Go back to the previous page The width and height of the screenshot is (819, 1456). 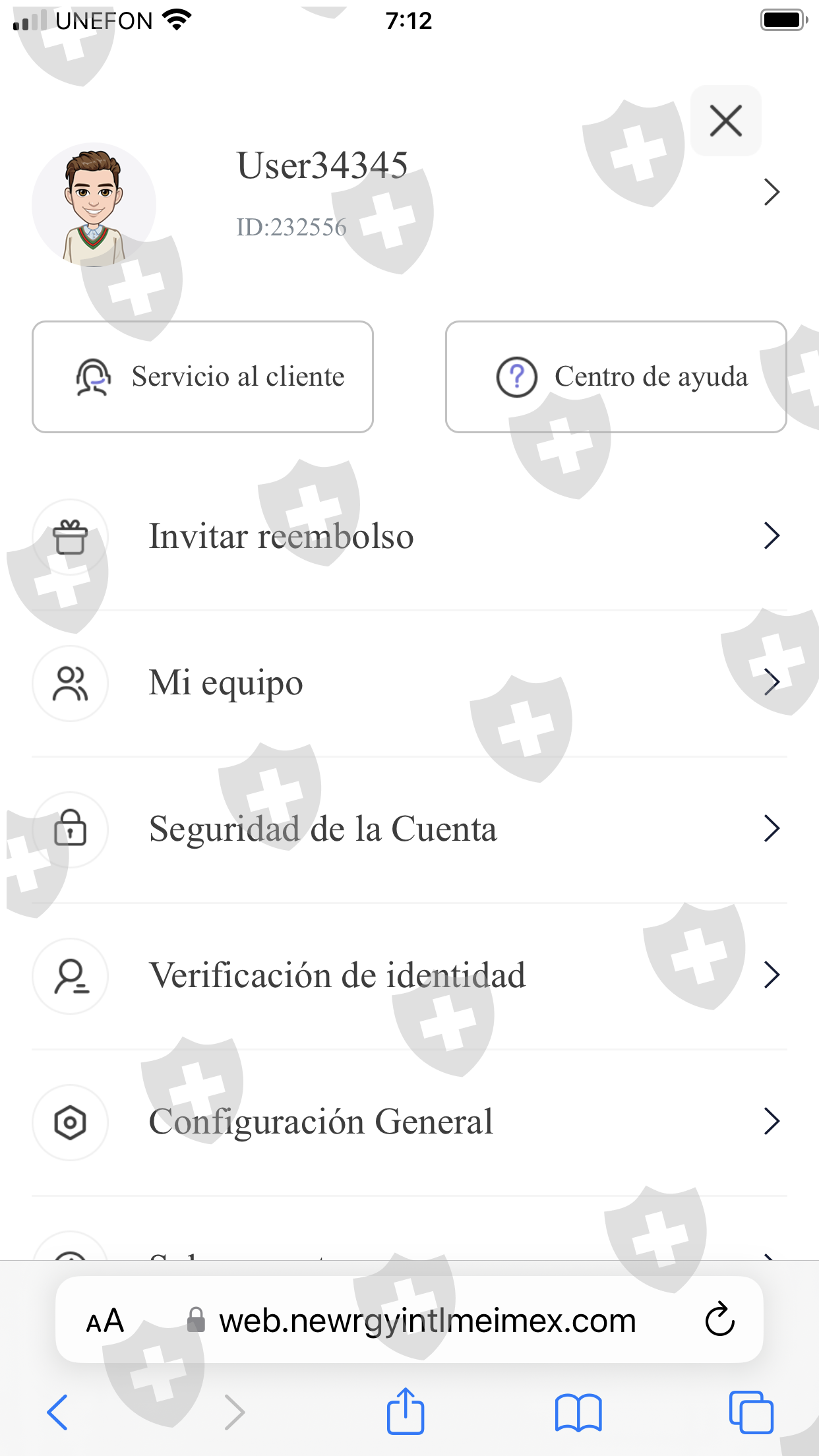coord(58,1412)
